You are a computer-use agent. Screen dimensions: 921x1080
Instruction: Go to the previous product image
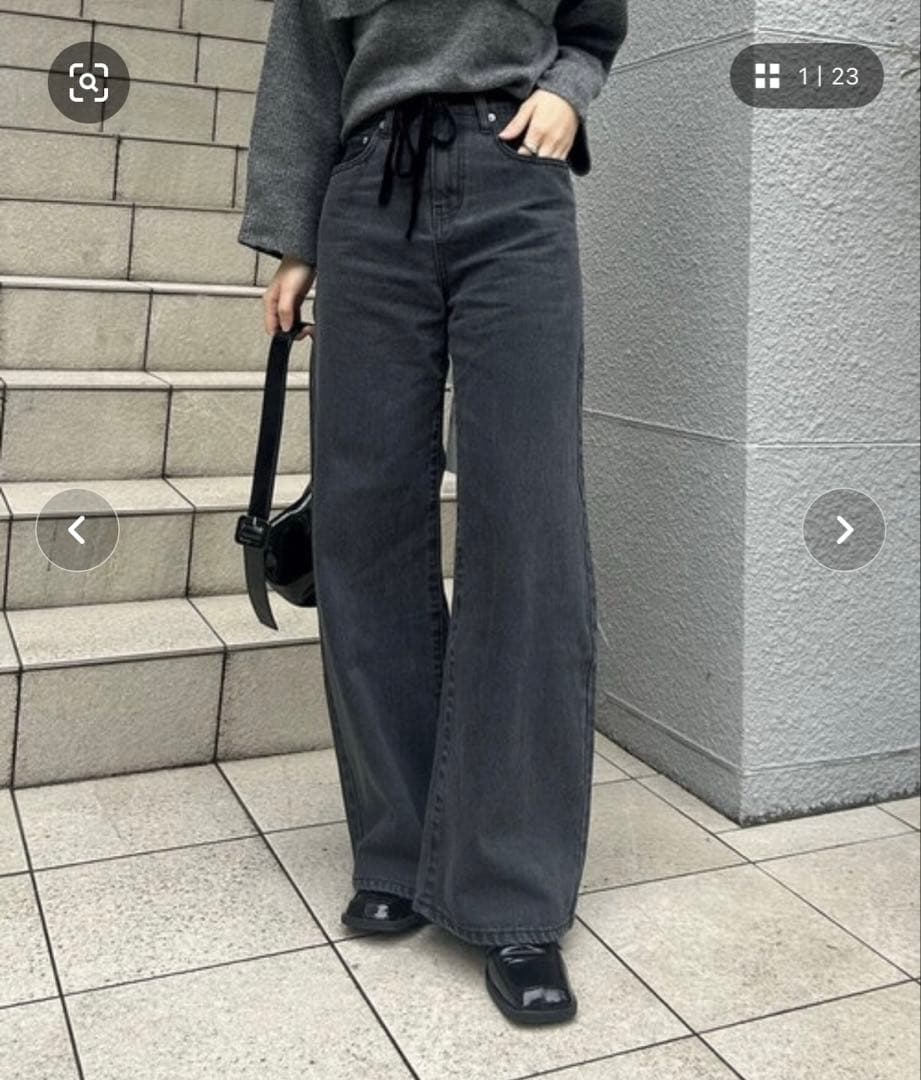pos(77,530)
